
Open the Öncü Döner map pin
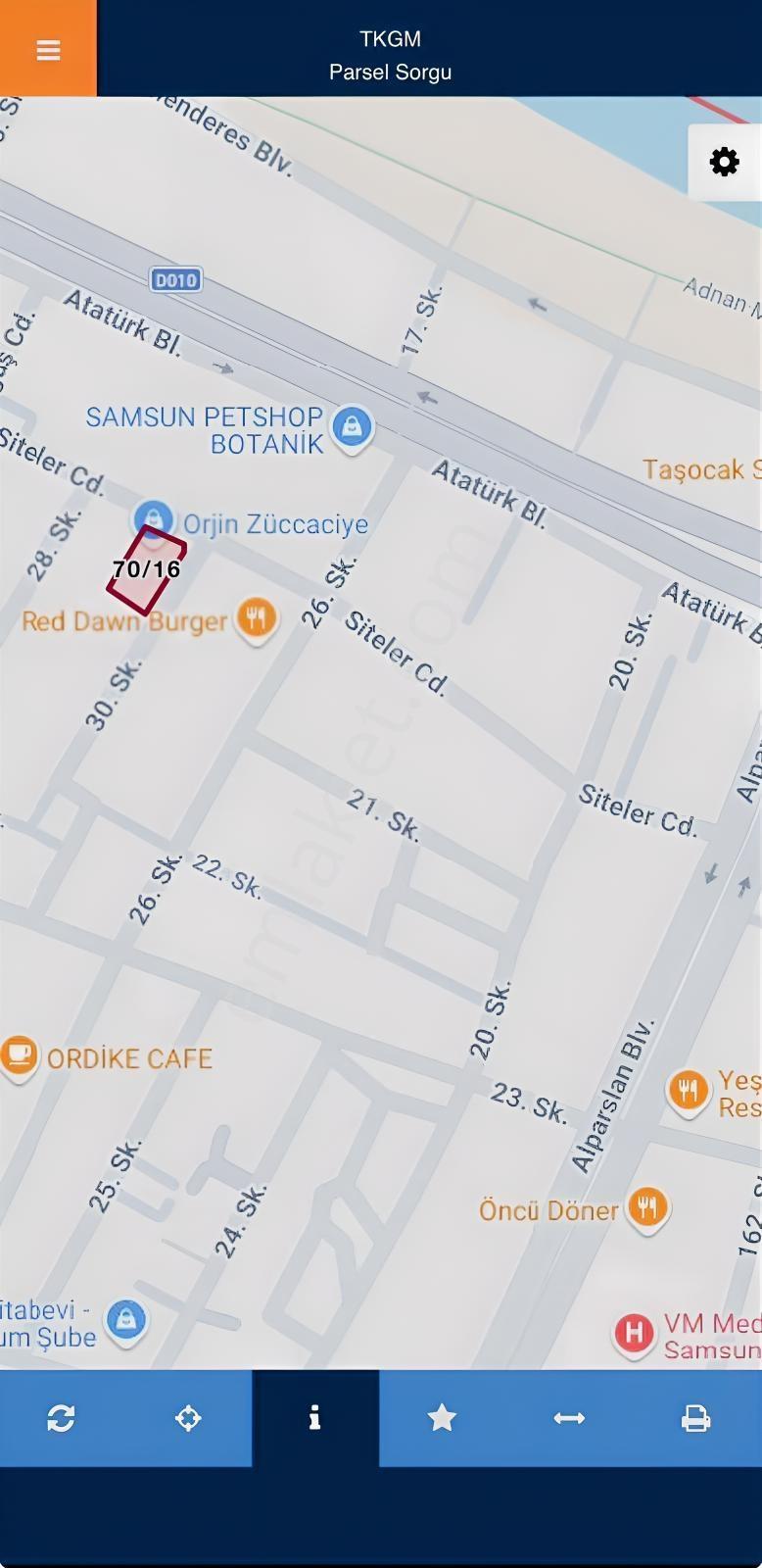[x=647, y=1209]
